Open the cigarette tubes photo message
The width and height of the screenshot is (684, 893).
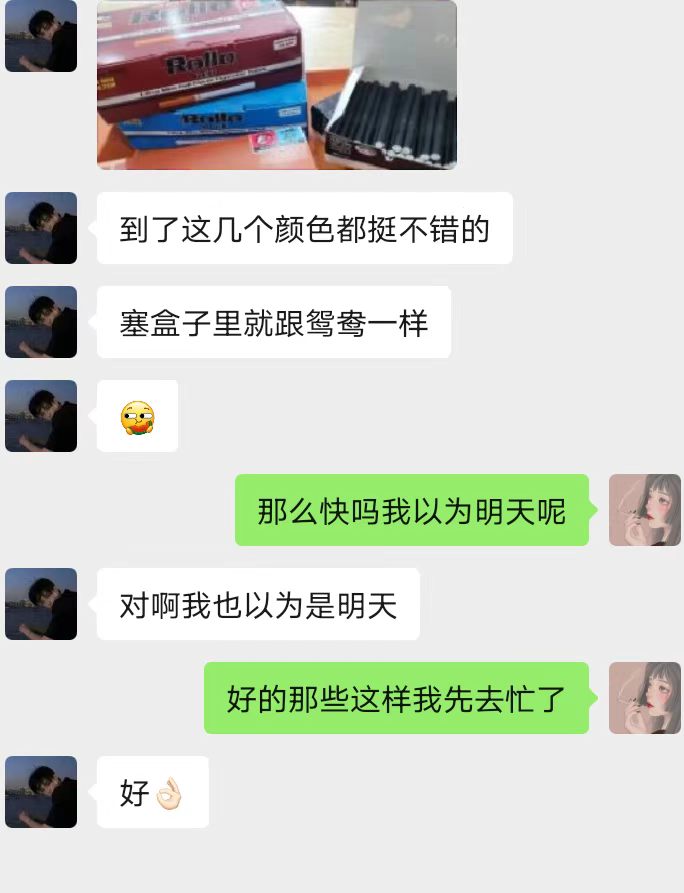[276, 84]
